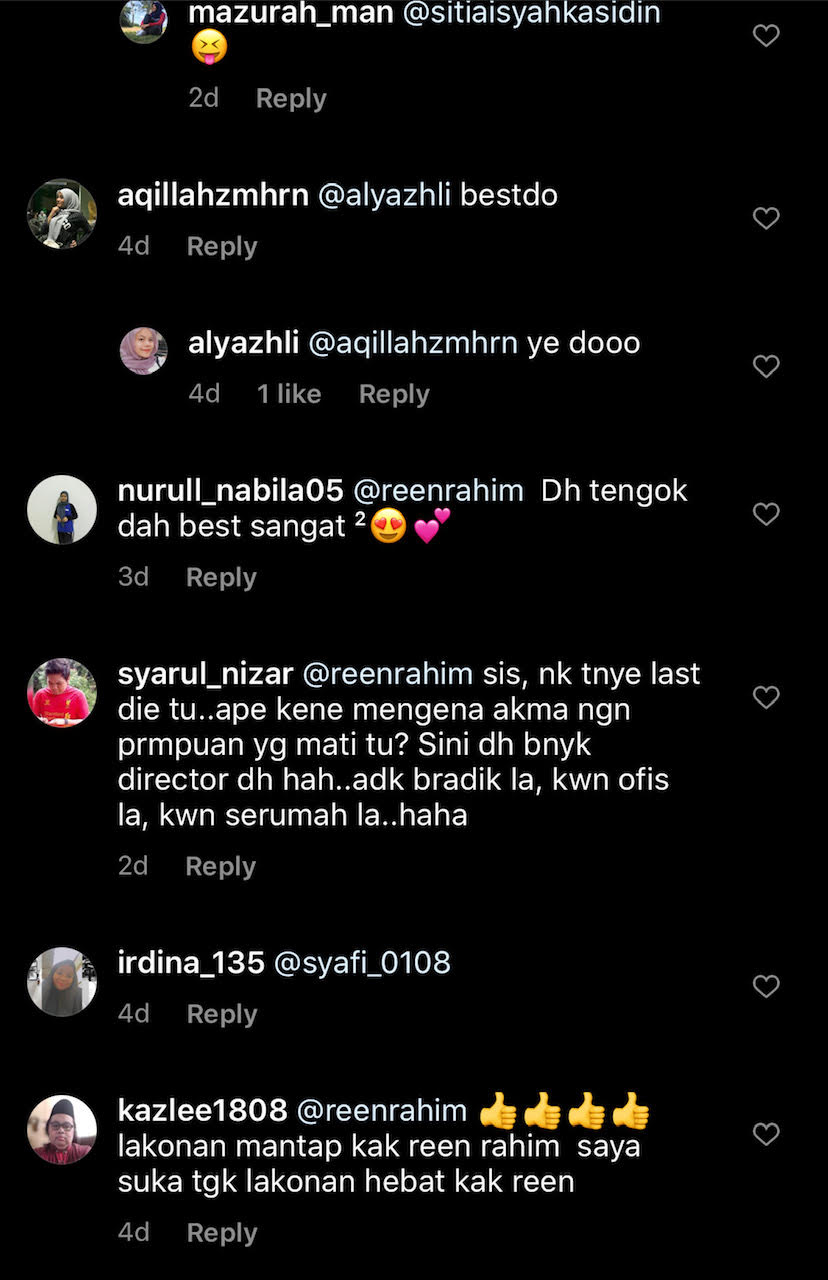This screenshot has height=1280, width=828.
Task: View who liked alyazhli's comment
Action: pos(289,395)
